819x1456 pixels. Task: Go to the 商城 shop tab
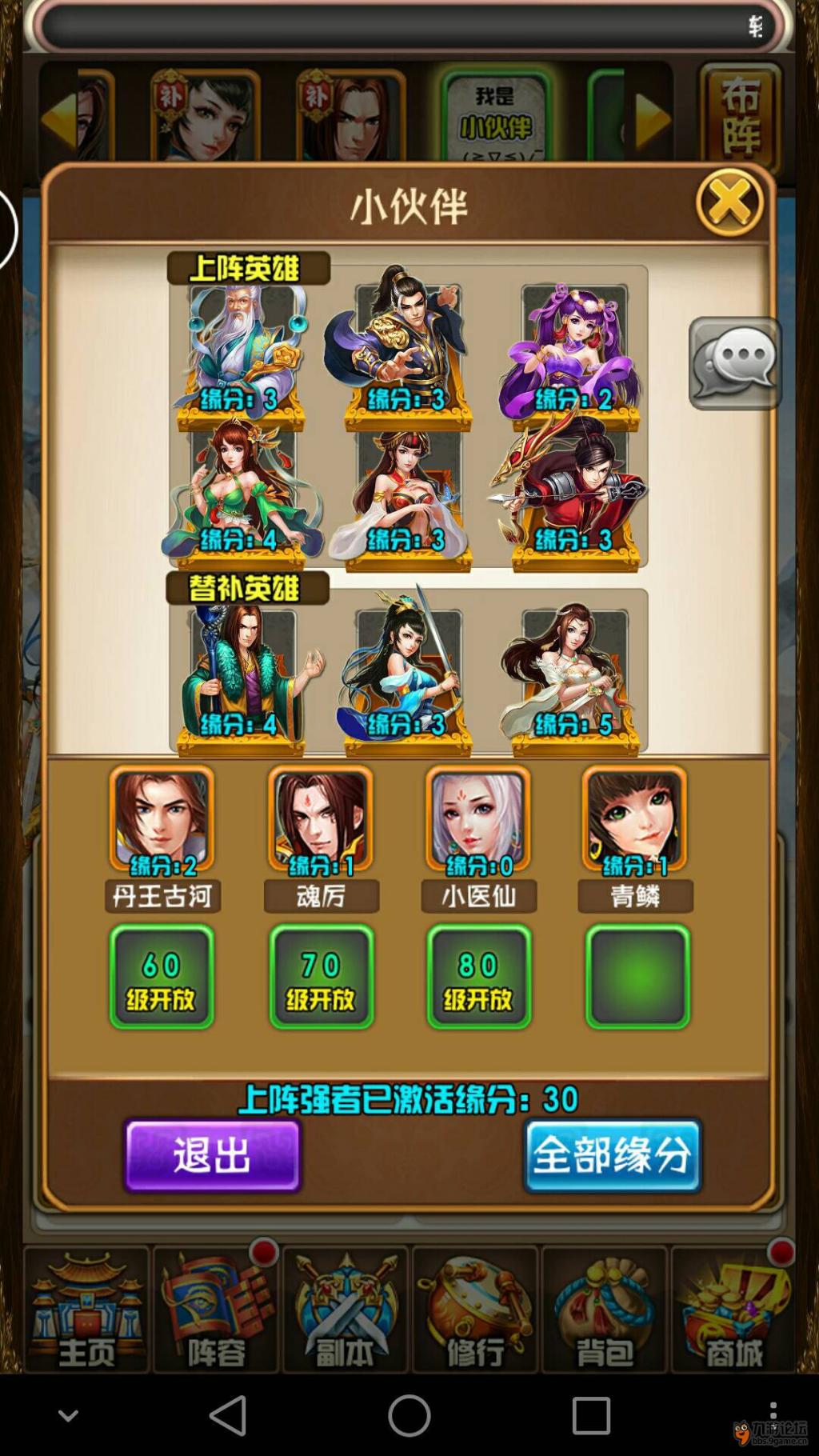click(733, 1310)
